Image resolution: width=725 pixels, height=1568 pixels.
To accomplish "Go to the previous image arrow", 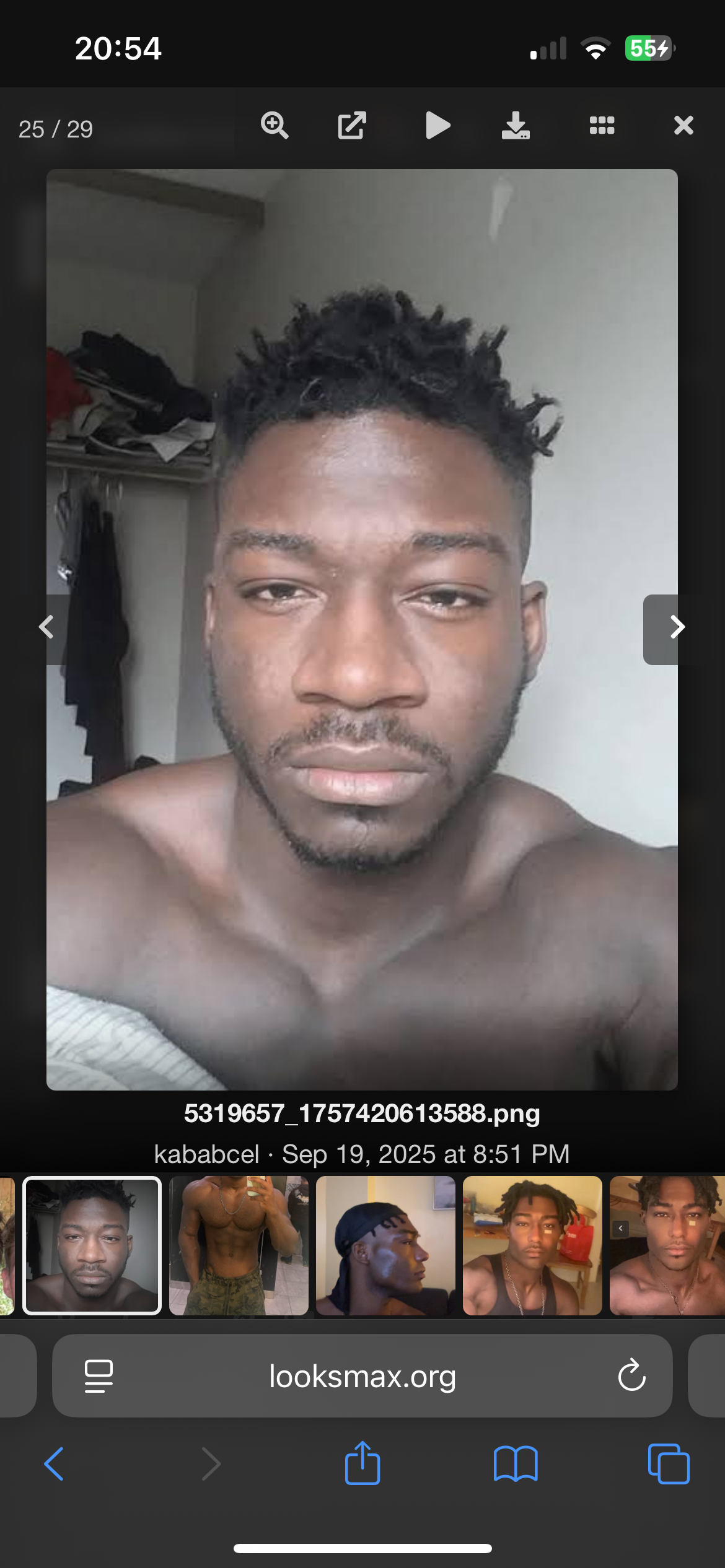I will click(47, 627).
